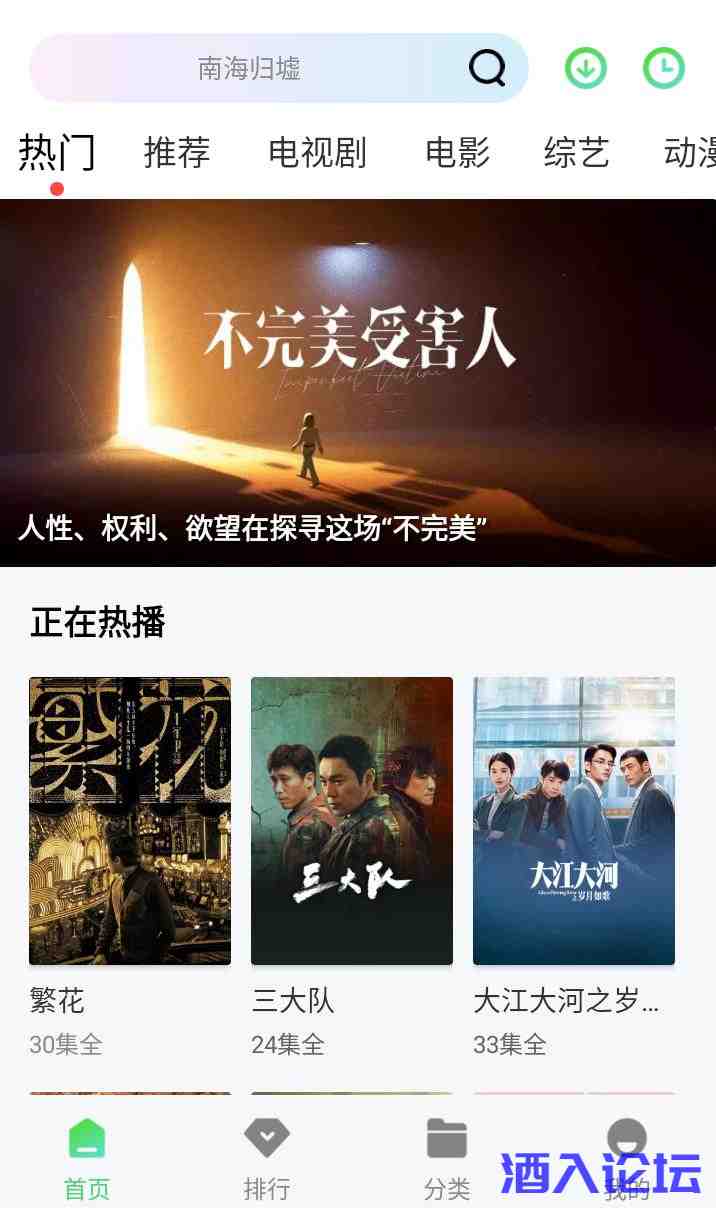Open the downloads icon
Image resolution: width=716 pixels, height=1208 pixels.
tap(586, 68)
